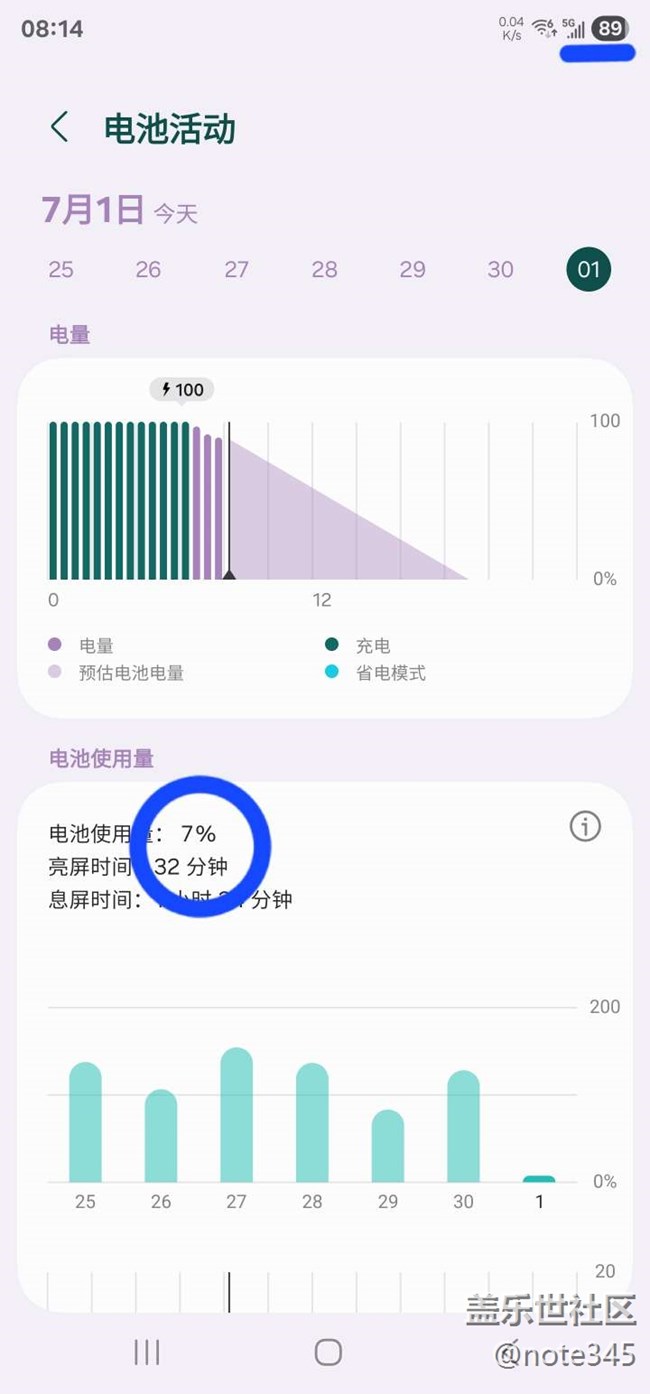Tap the usage bar for day 25

tap(85, 1122)
